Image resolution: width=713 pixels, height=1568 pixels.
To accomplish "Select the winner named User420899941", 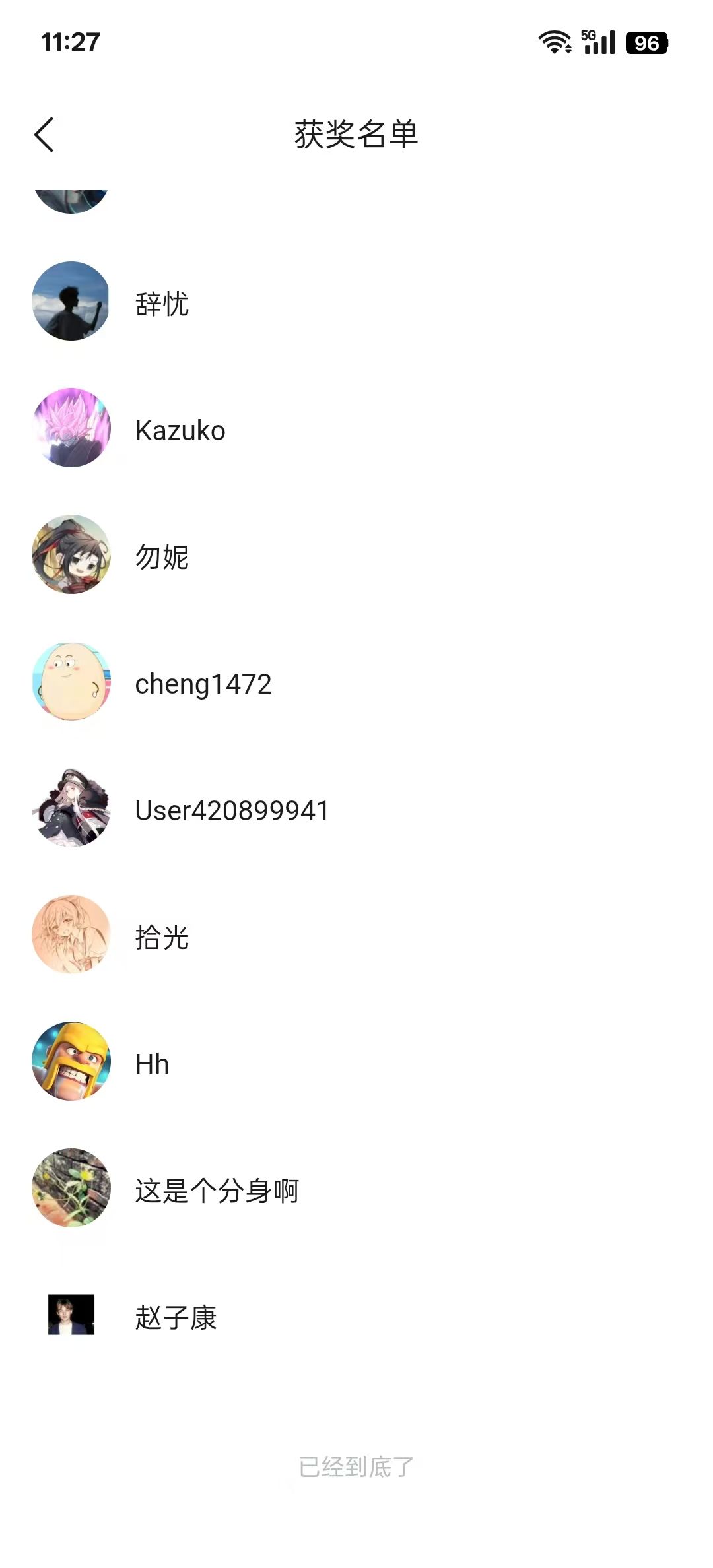I will pyautogui.click(x=232, y=810).
